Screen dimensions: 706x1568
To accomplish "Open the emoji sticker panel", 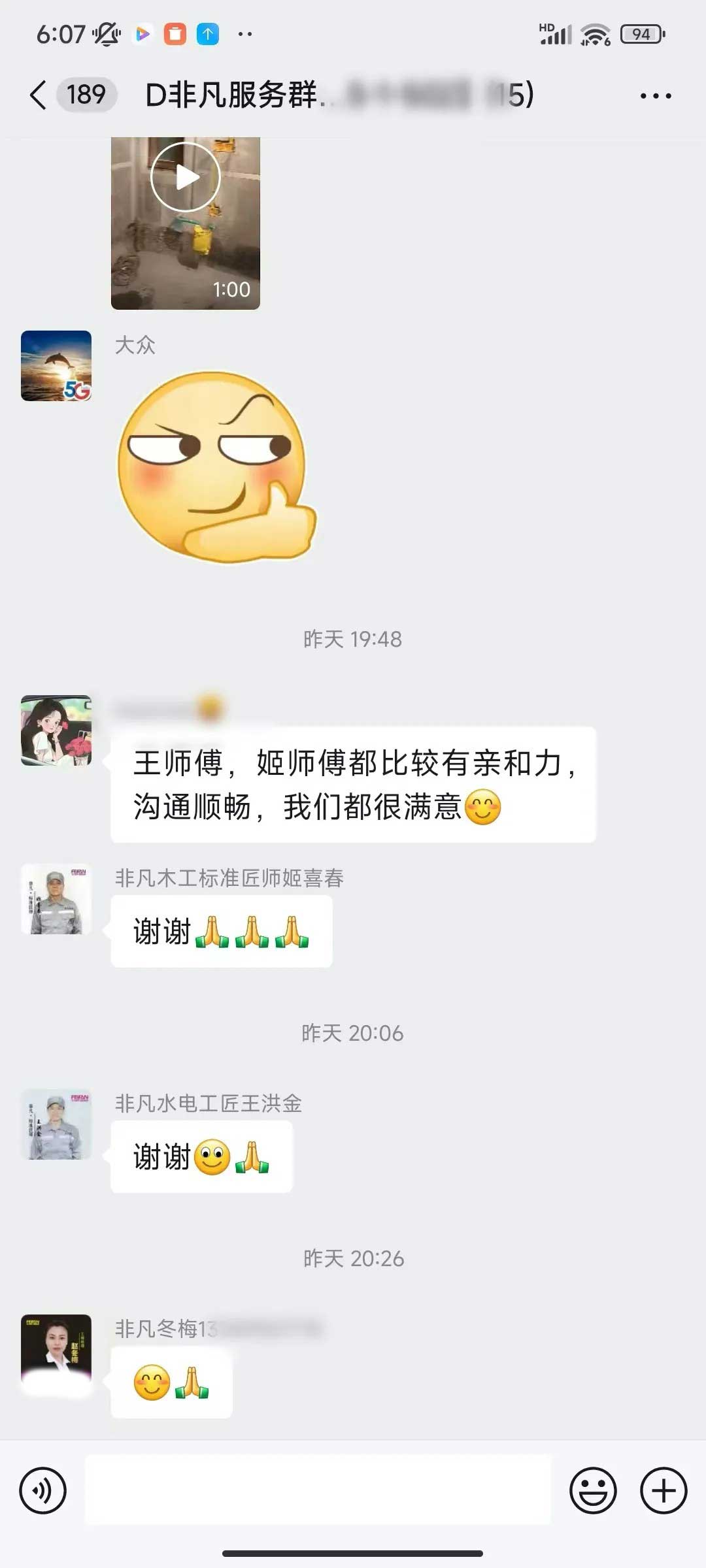I will [x=593, y=1490].
